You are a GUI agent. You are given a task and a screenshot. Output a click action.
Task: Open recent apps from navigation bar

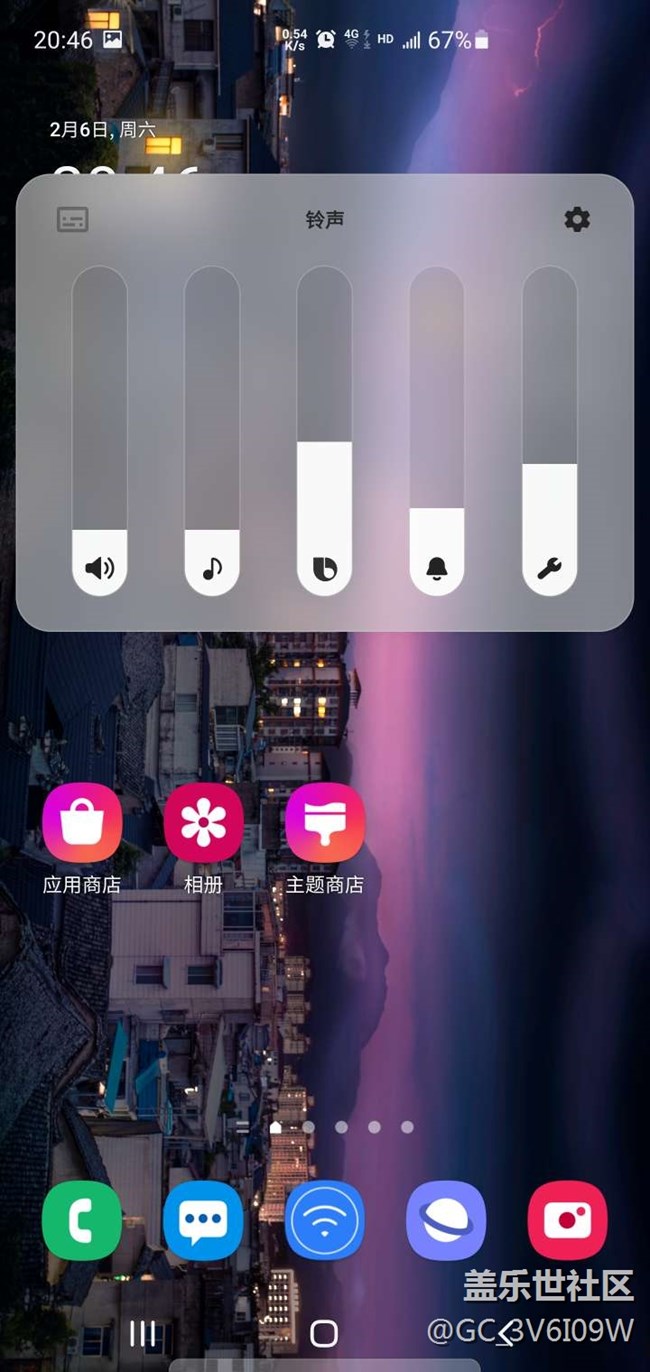point(143,1333)
